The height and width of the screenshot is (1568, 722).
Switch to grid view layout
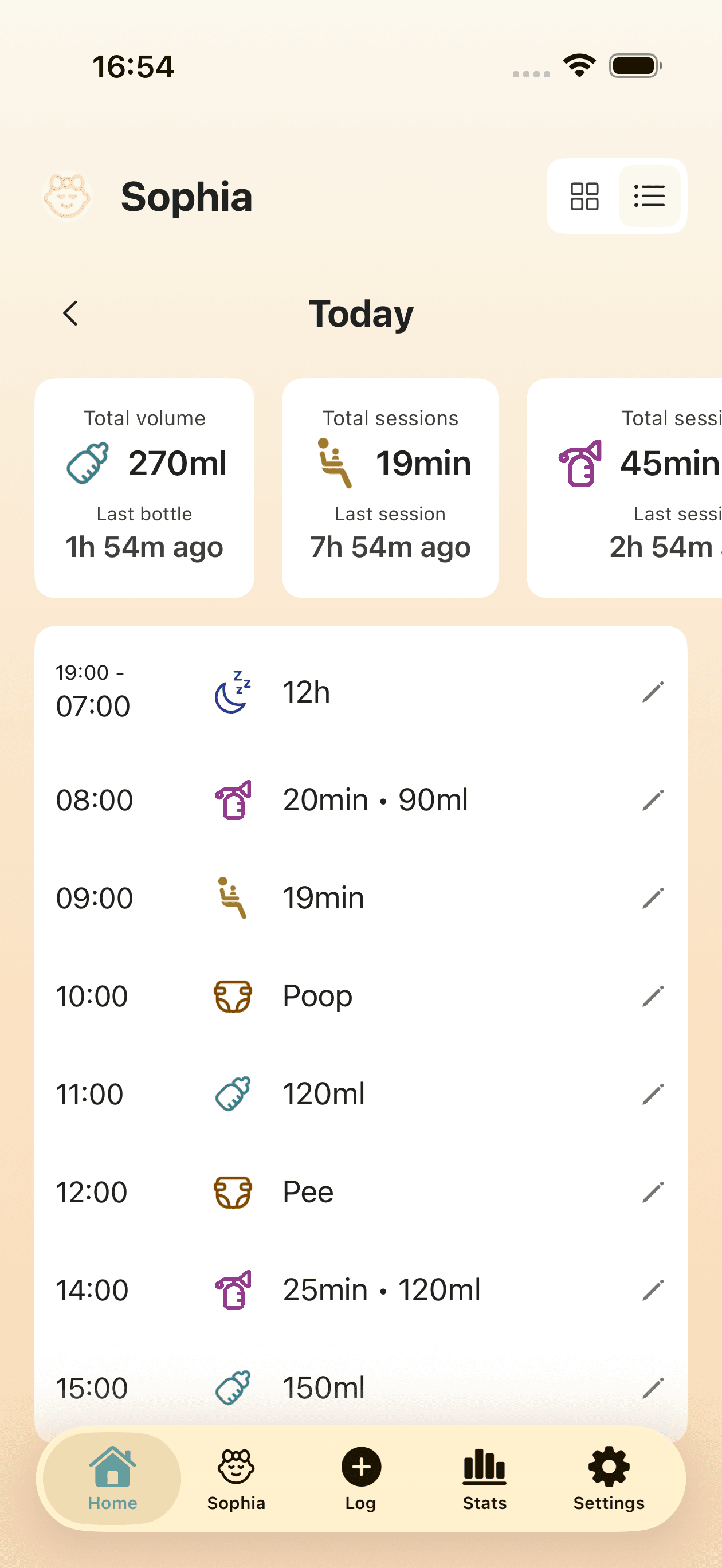pos(584,196)
